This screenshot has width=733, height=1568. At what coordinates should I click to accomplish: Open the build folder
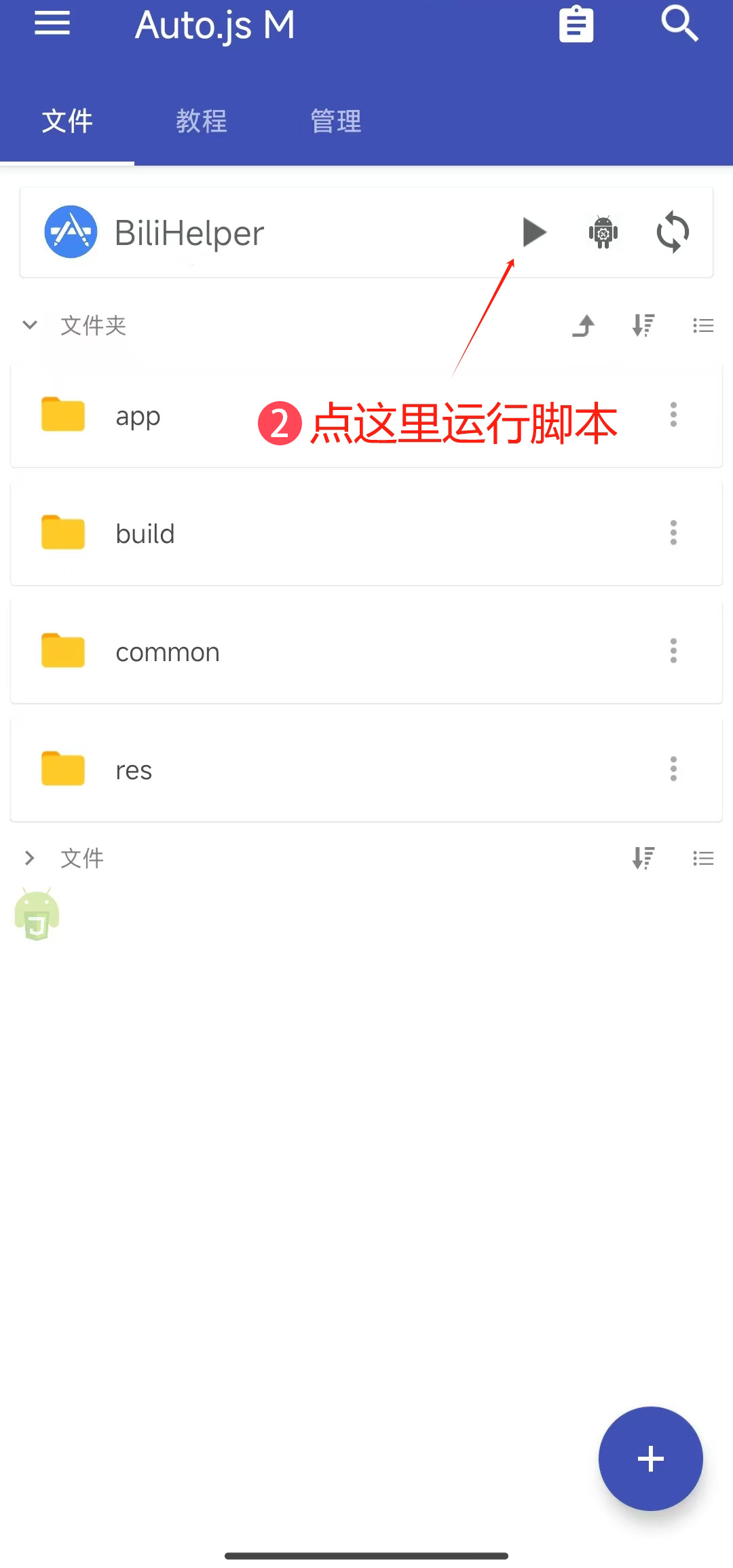click(x=145, y=534)
